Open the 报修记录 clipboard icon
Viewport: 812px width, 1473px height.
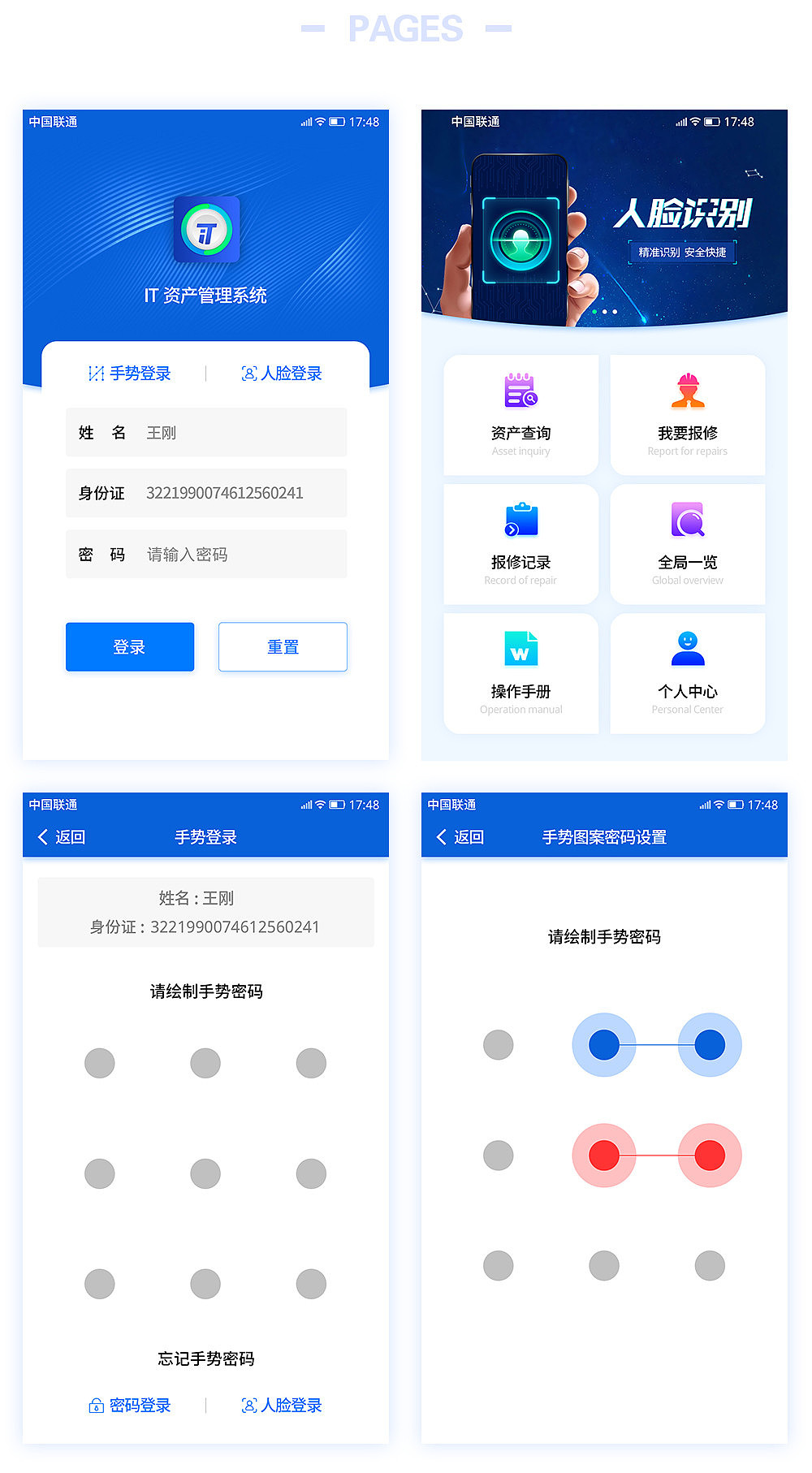520,518
